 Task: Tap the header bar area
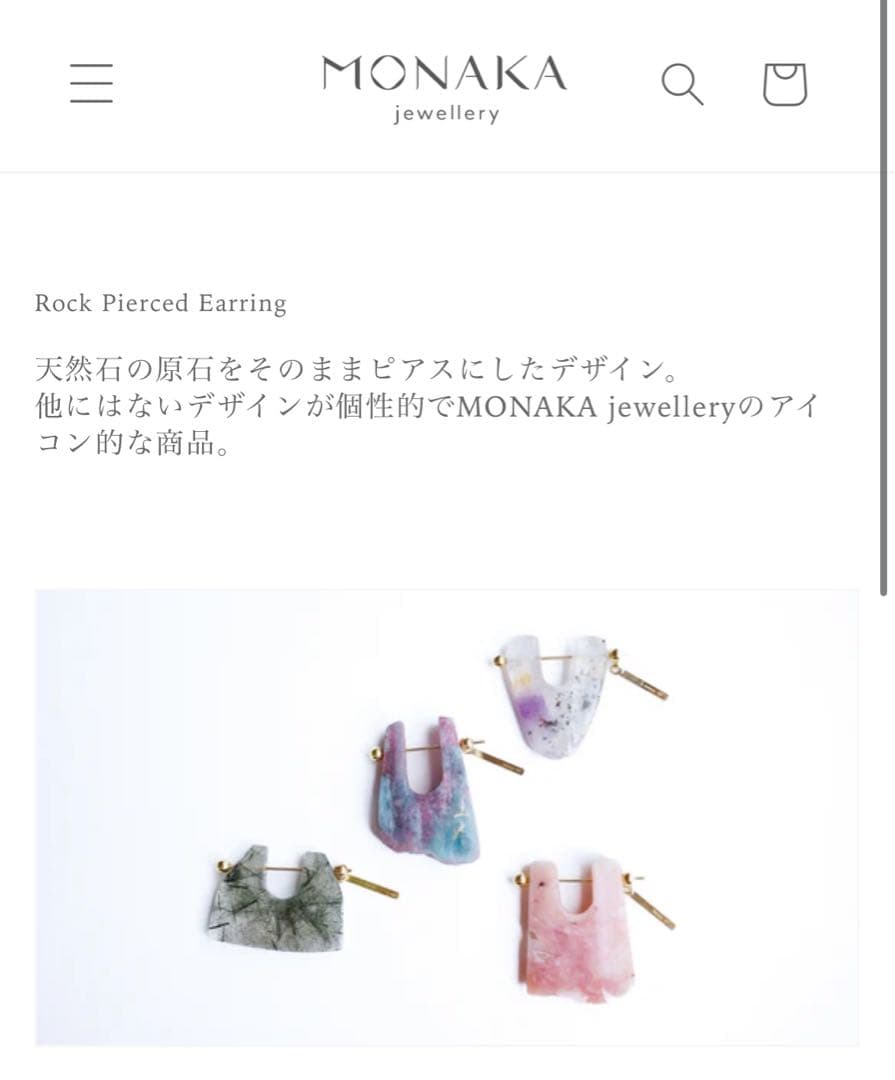coord(447,85)
